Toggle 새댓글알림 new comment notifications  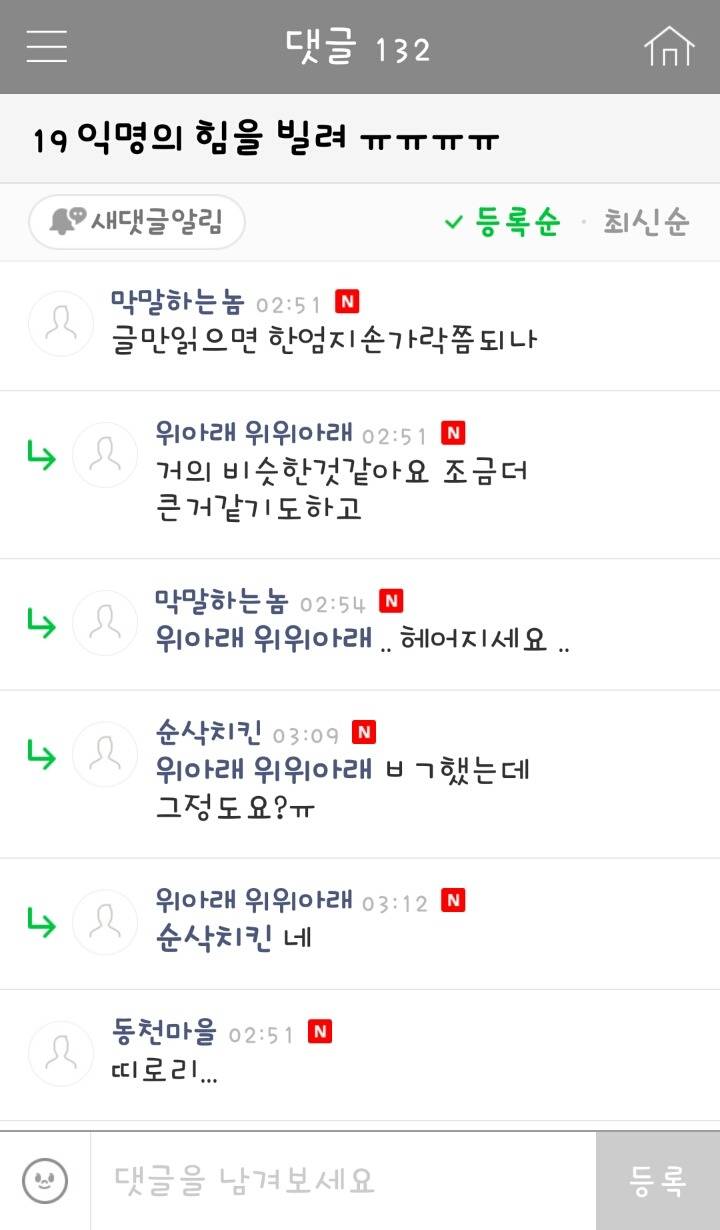tap(136, 222)
